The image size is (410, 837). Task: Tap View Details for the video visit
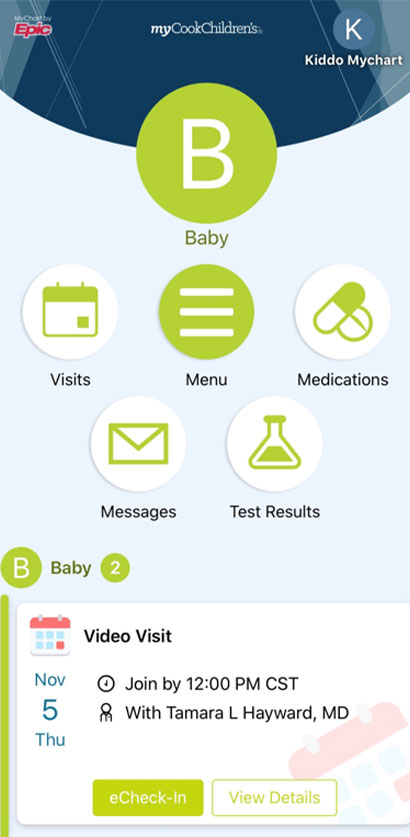click(274, 797)
